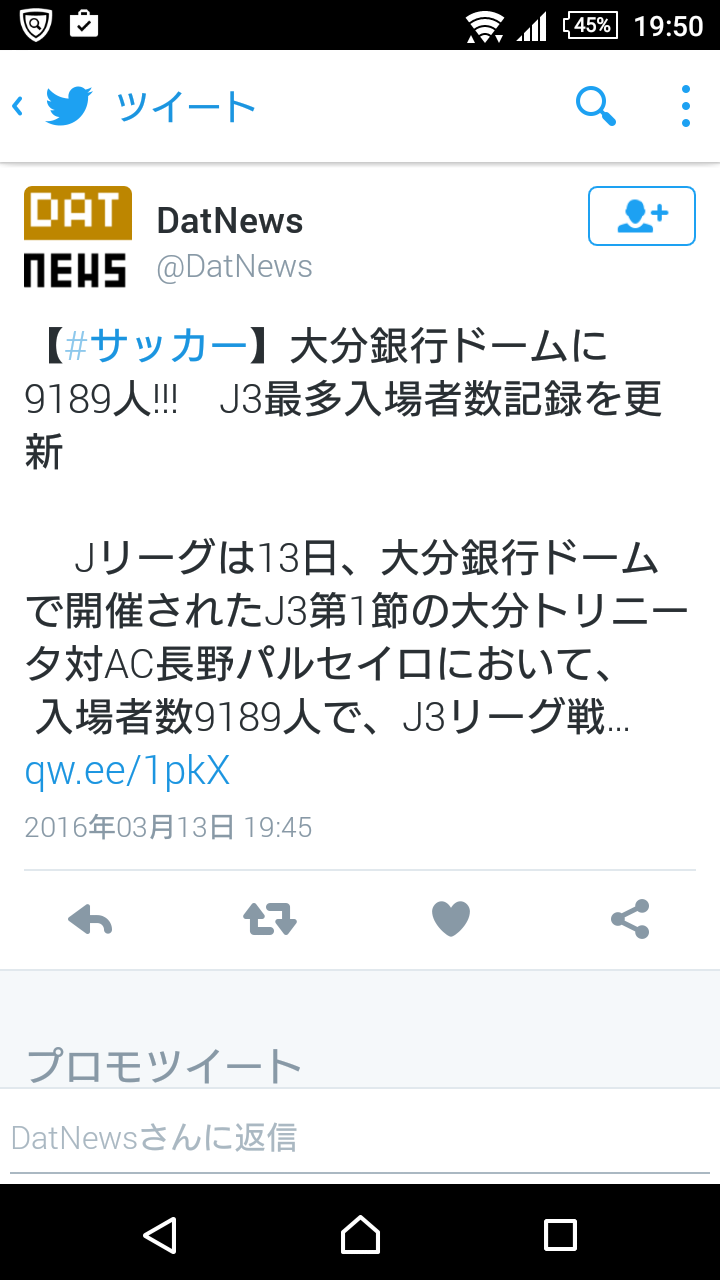This screenshot has height=1280, width=720.
Task: Like this tweet with the heart
Action: coord(450,918)
